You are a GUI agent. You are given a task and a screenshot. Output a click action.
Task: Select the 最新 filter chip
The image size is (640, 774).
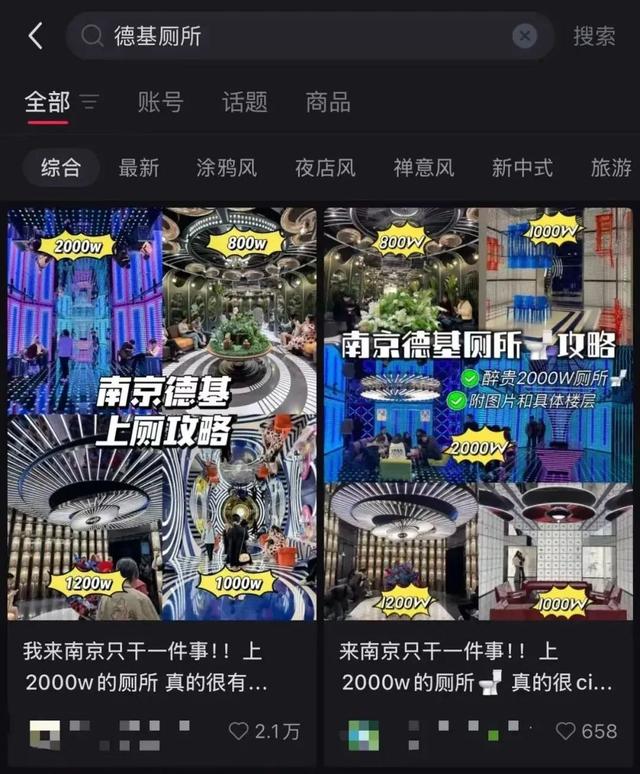click(139, 168)
